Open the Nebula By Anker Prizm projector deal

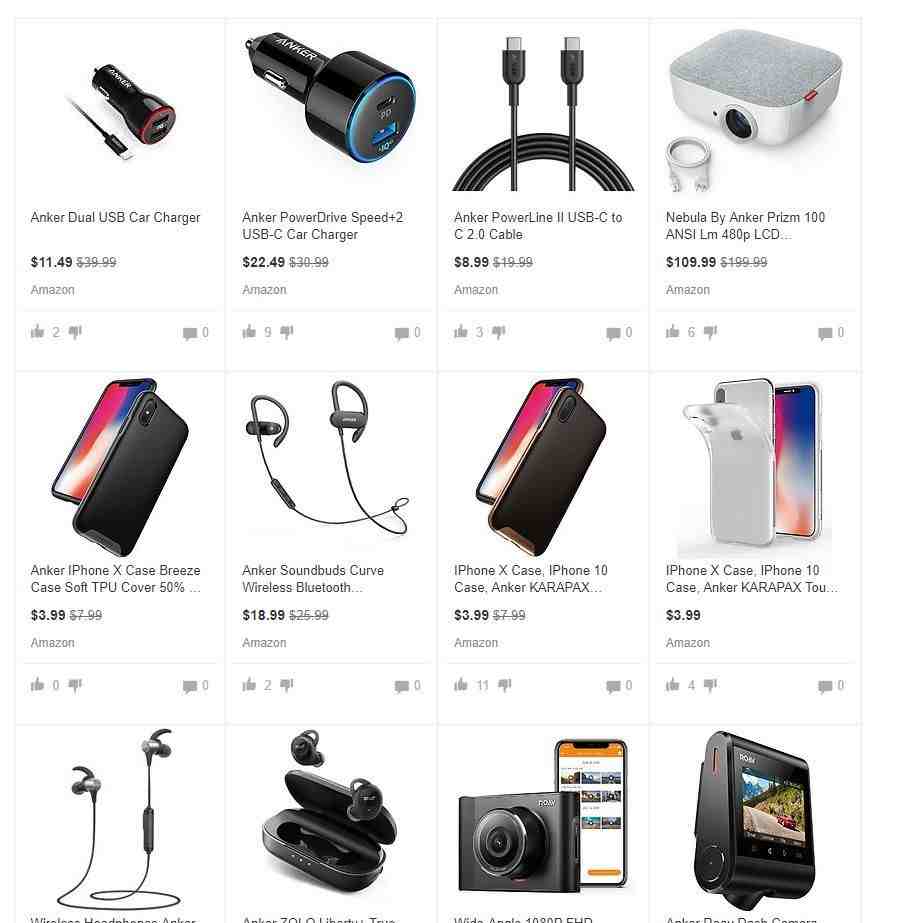pyautogui.click(x=745, y=225)
